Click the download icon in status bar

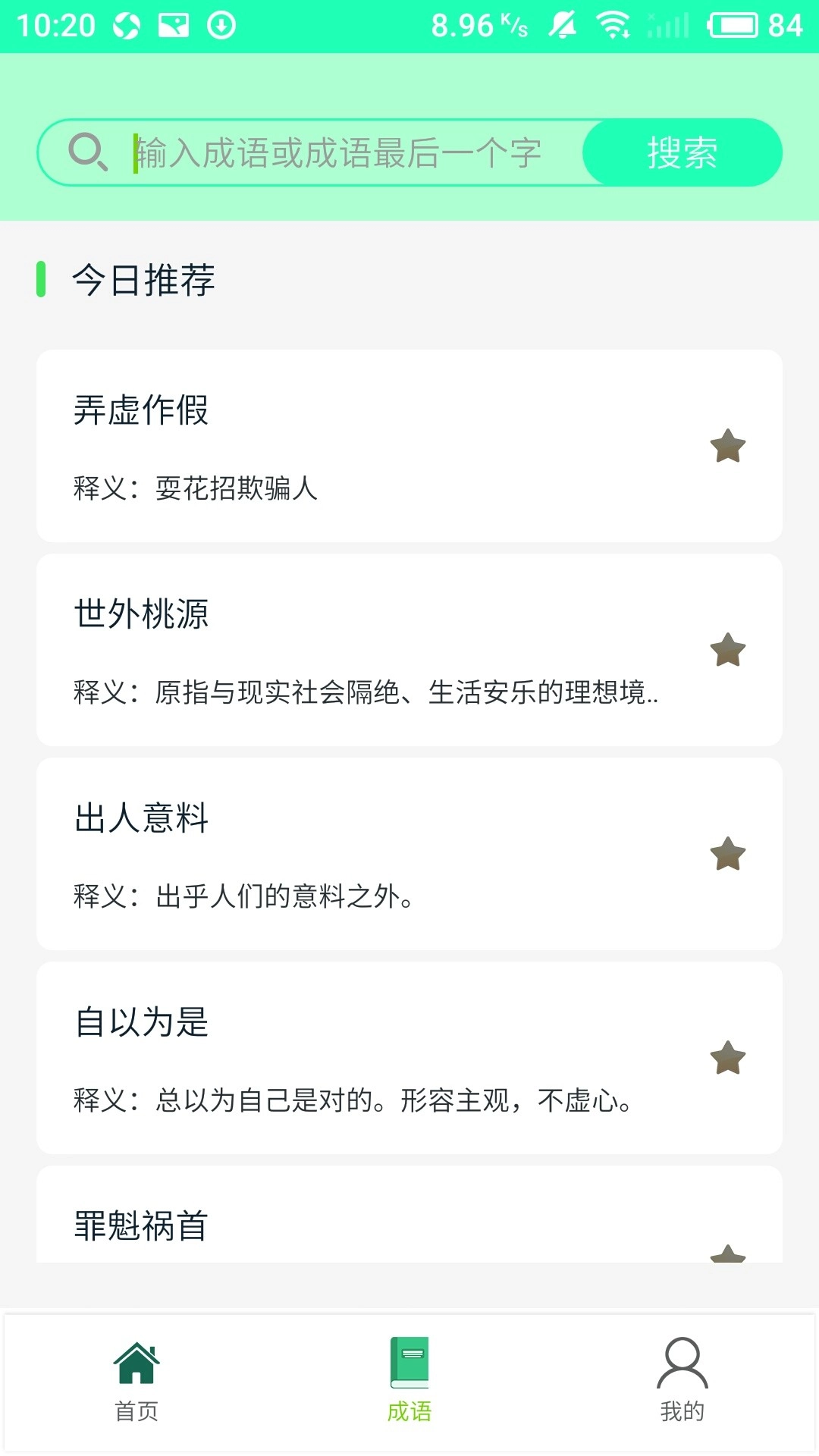pos(220,25)
